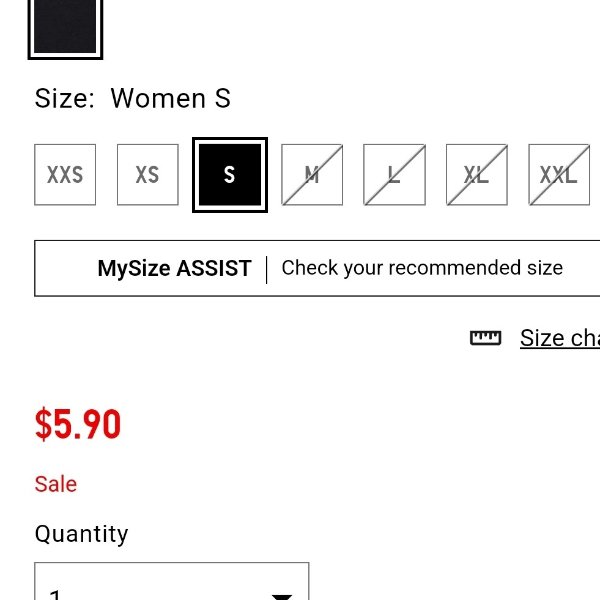600x600 pixels.
Task: Tap the unavailable size L
Action: click(394, 175)
